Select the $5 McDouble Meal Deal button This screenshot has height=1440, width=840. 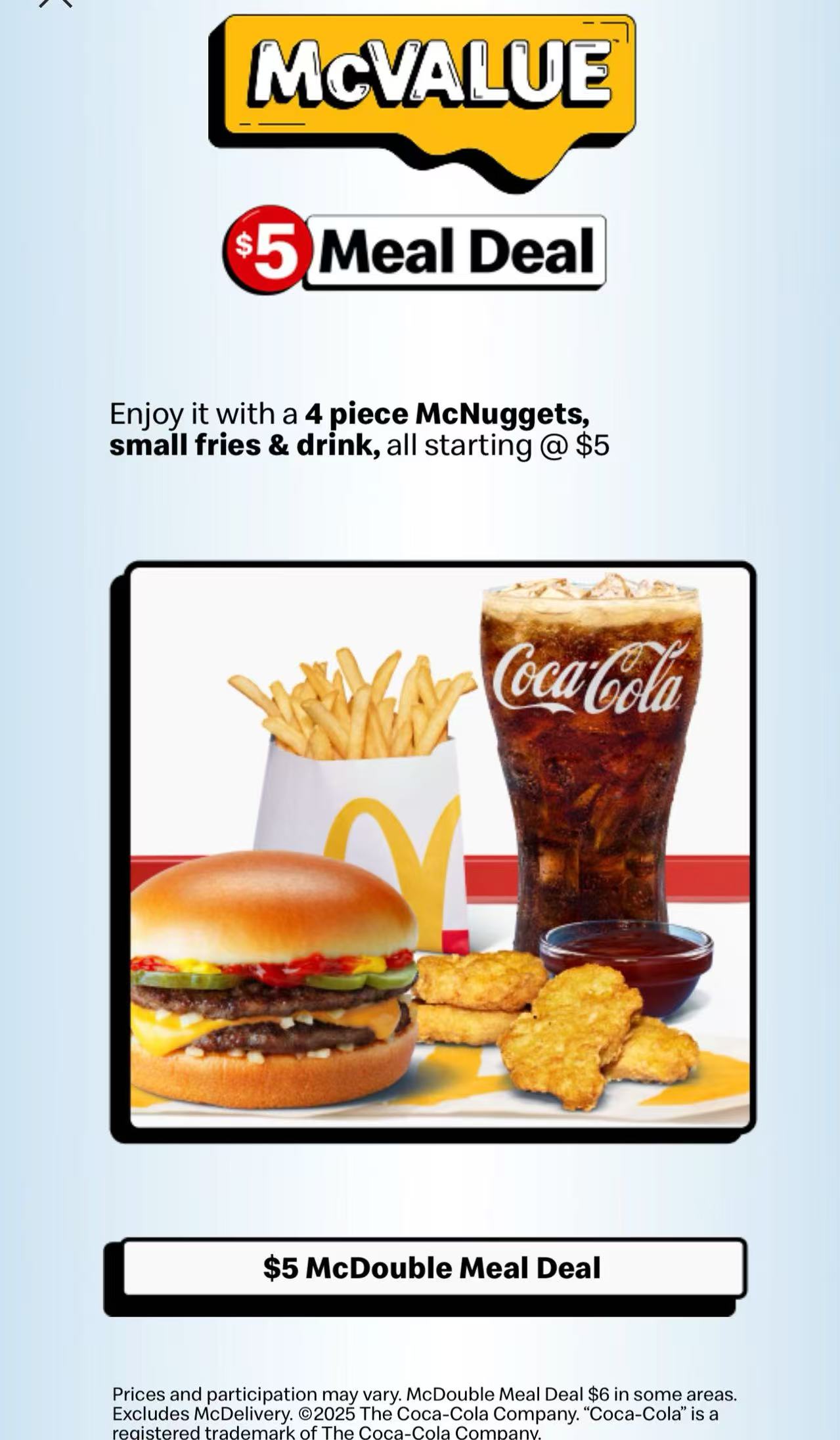pos(432,1269)
